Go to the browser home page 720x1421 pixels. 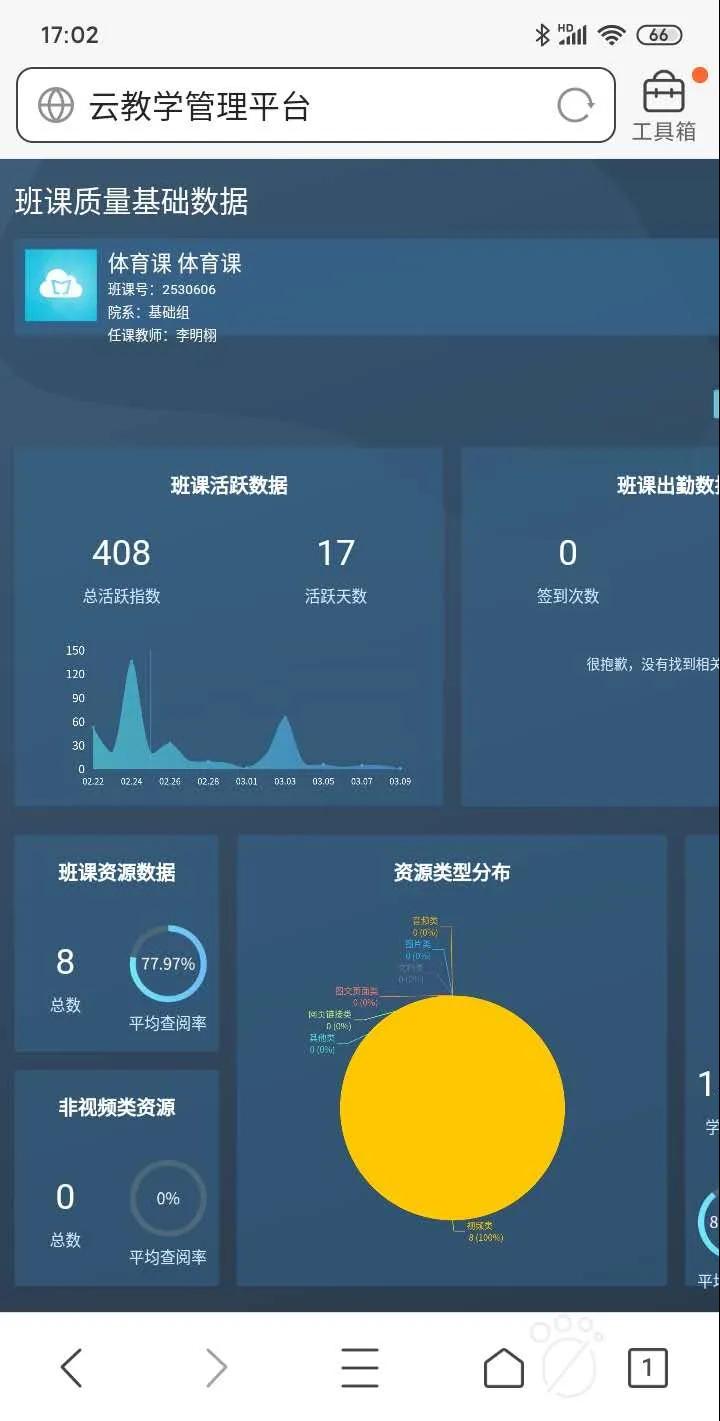503,1367
